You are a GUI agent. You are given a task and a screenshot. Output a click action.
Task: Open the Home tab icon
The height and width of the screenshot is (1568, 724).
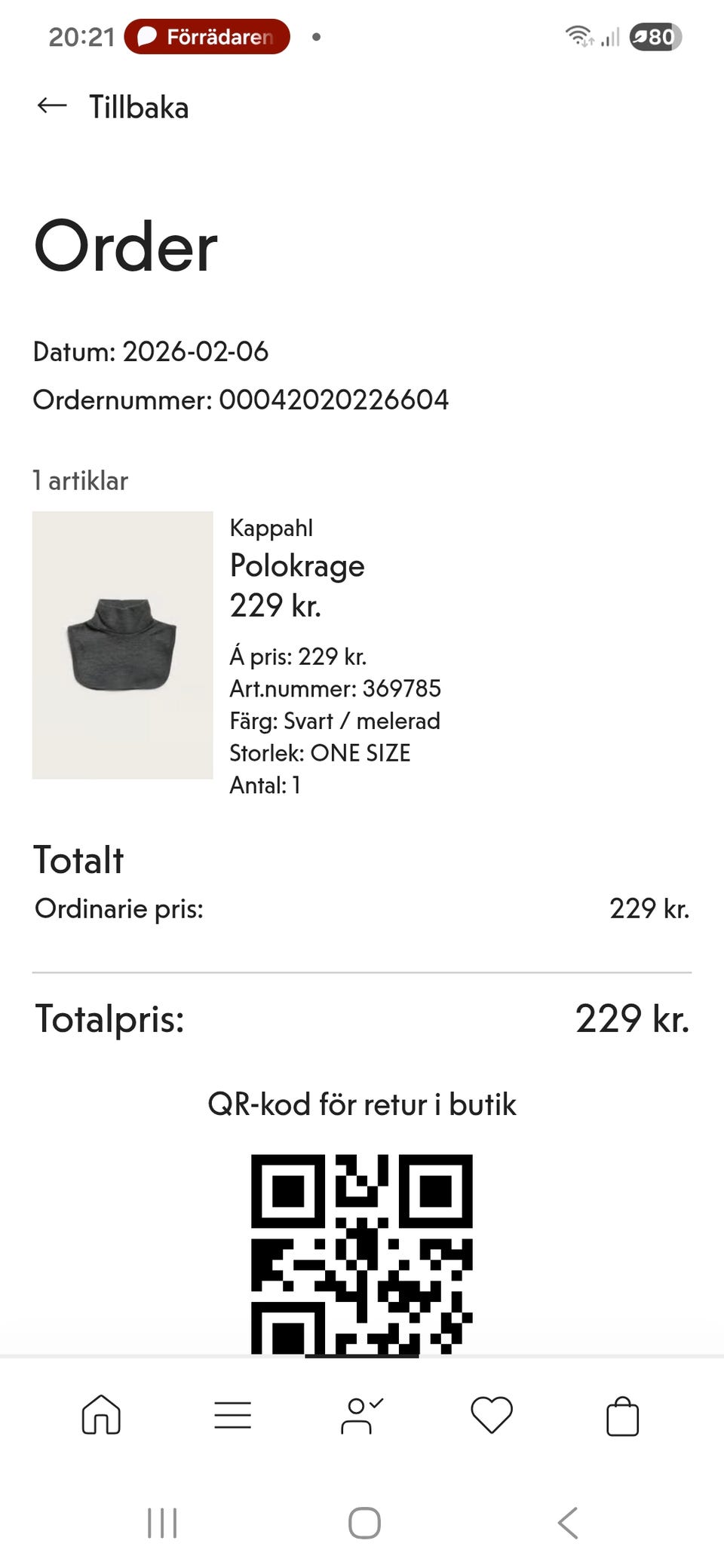100,1415
